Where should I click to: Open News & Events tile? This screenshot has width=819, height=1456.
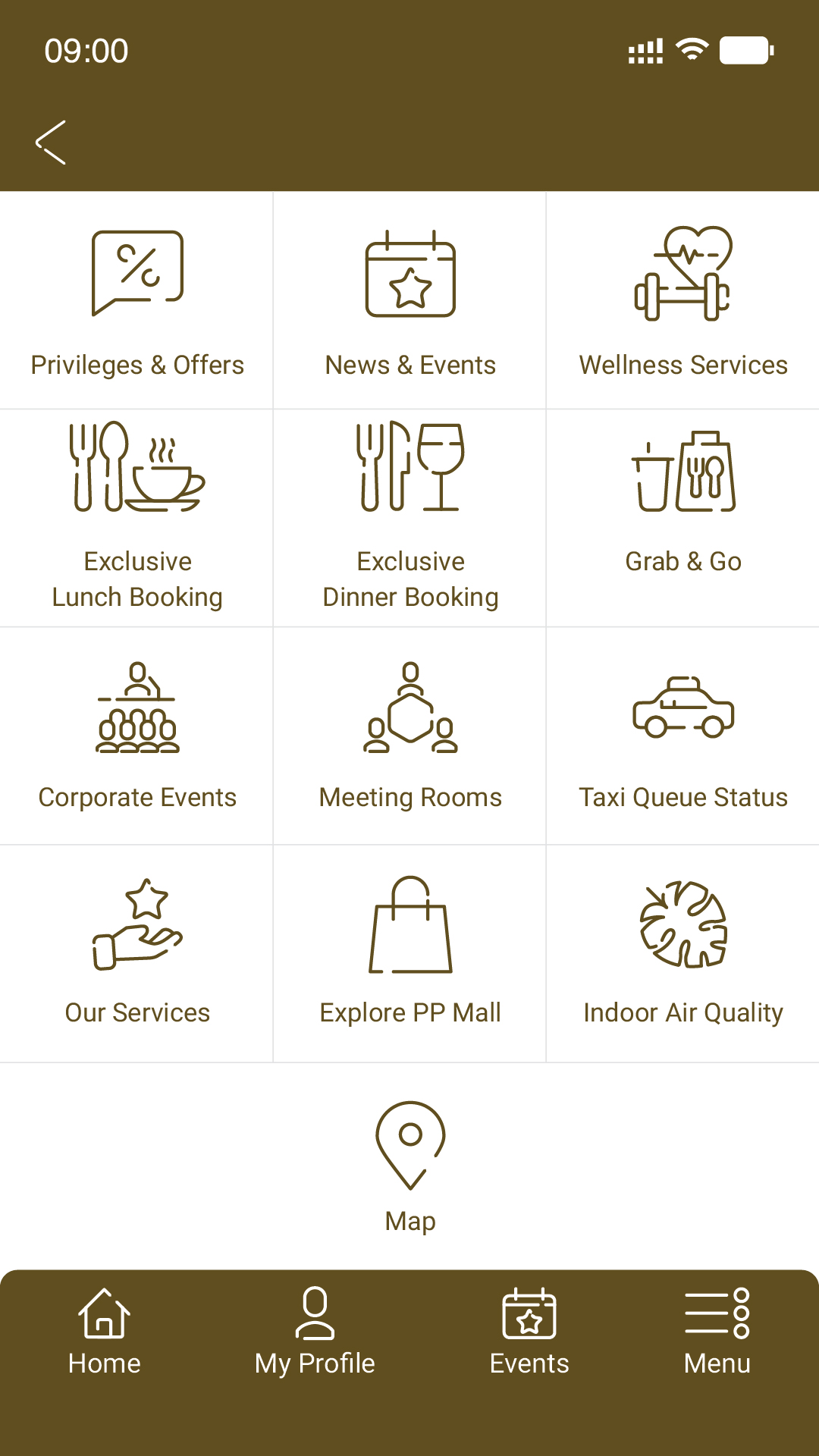pyautogui.click(x=409, y=301)
